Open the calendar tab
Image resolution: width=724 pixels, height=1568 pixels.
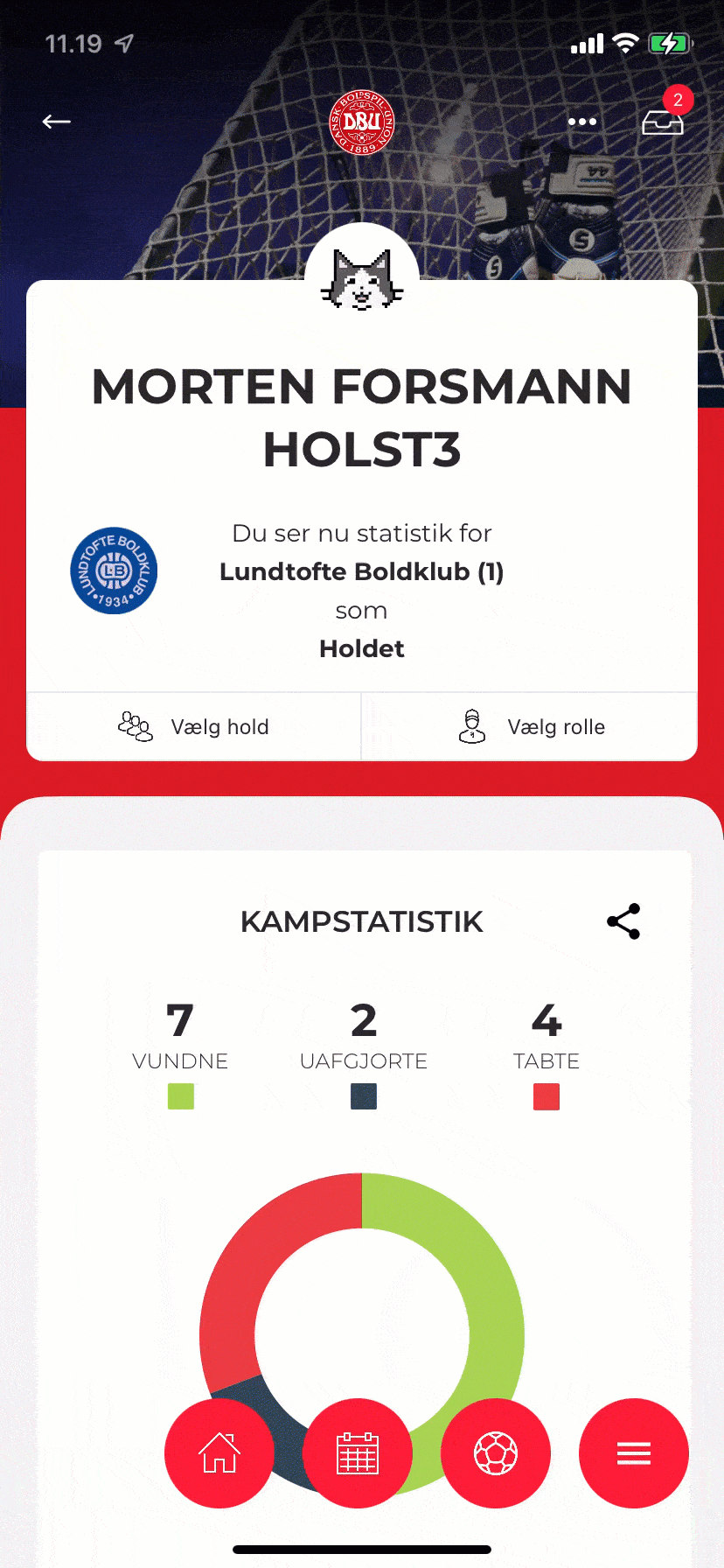pos(358,1453)
